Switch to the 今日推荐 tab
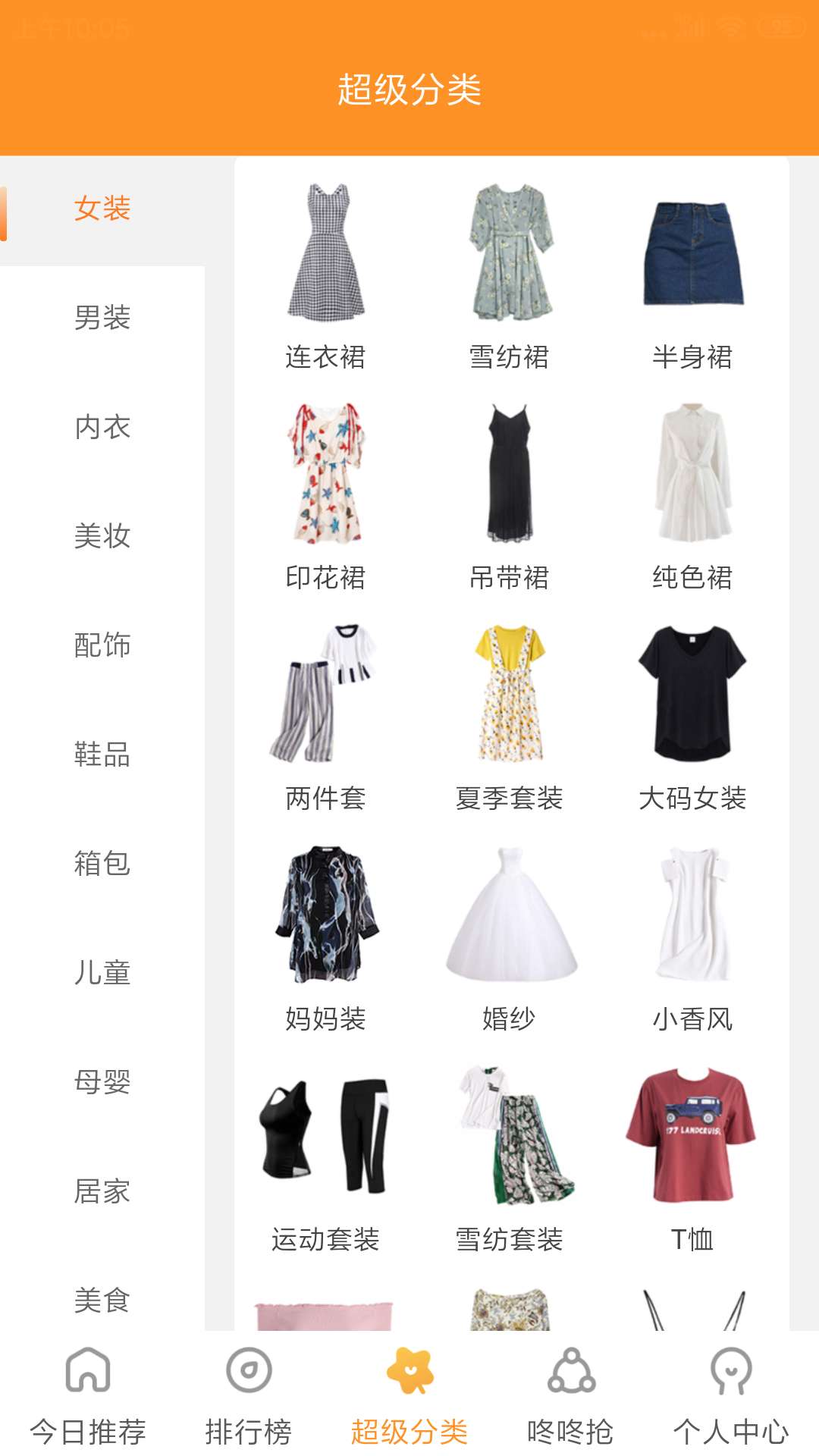Viewport: 819px width, 1456px height. tap(88, 1395)
